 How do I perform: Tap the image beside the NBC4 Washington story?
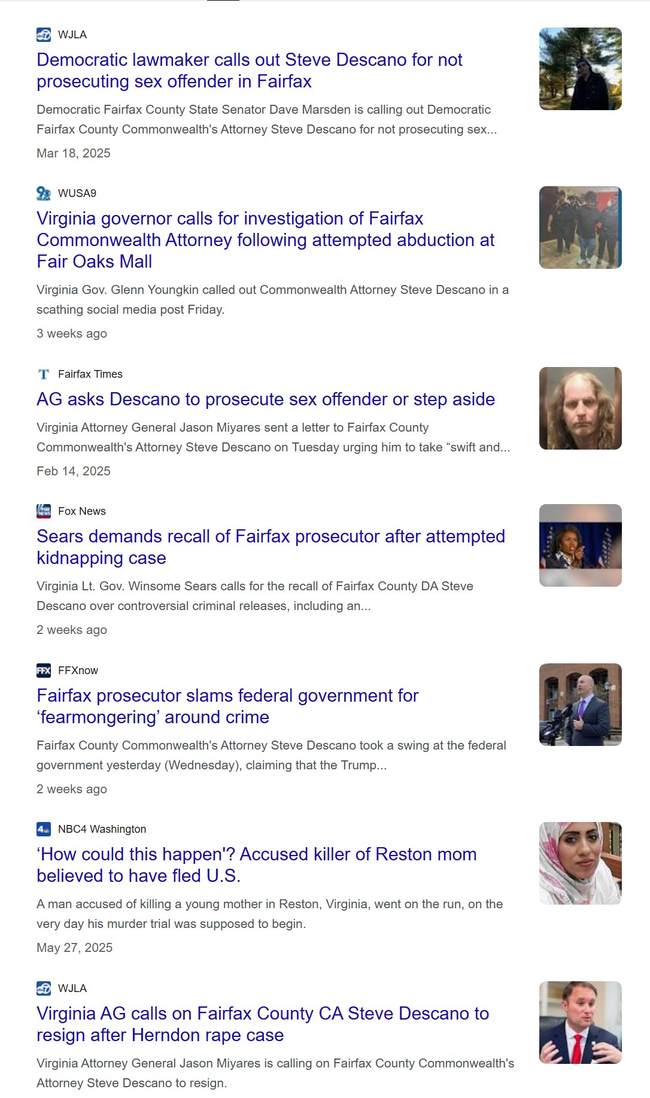point(580,863)
